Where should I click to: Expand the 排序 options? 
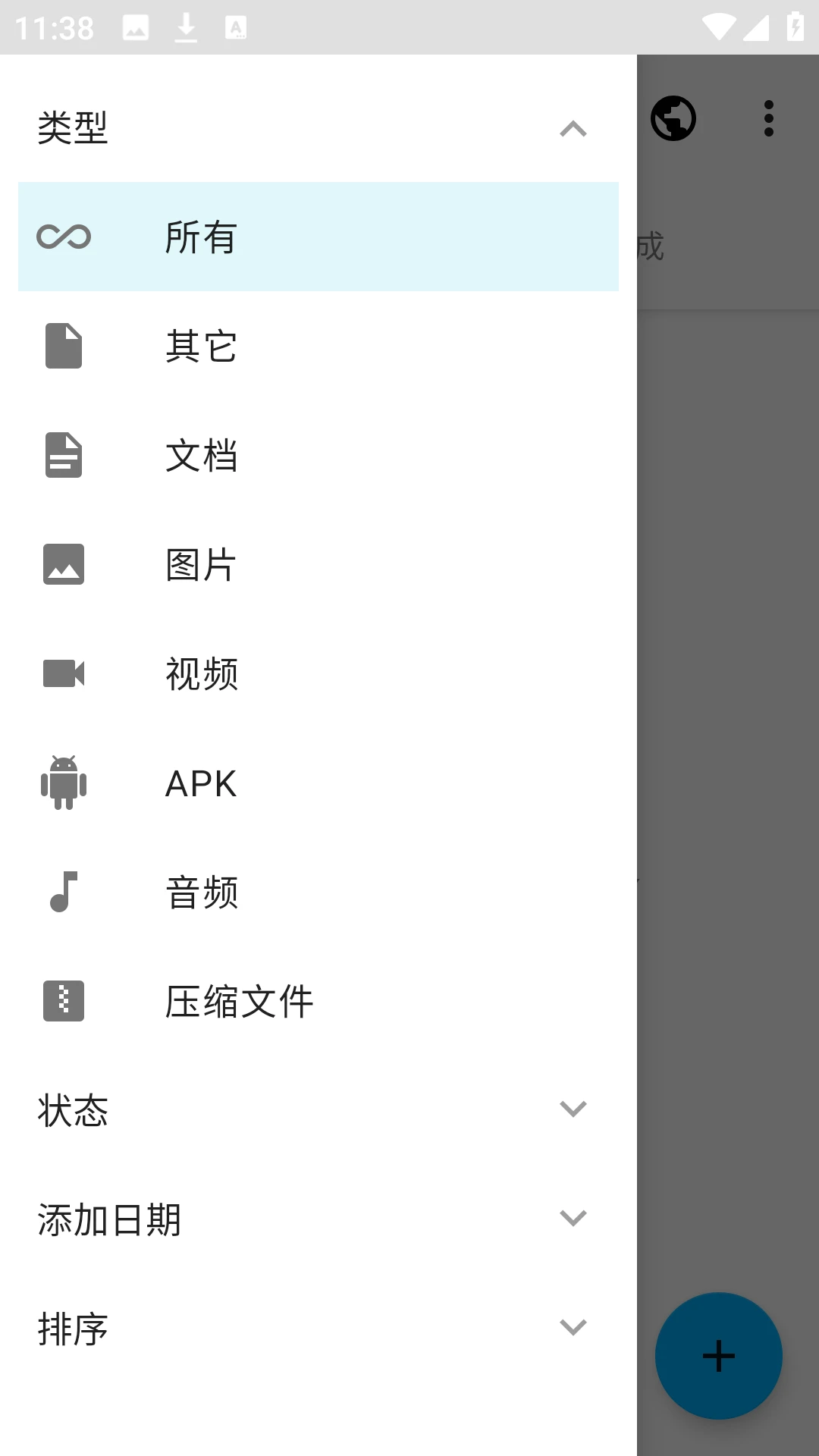tap(573, 1328)
